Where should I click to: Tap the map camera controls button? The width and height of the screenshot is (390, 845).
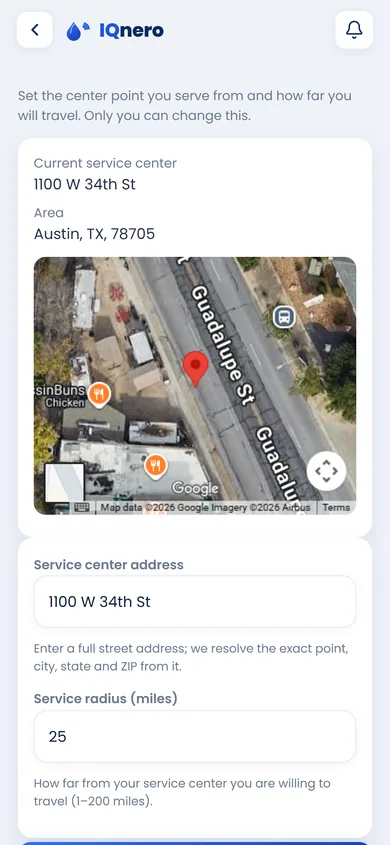(x=326, y=471)
